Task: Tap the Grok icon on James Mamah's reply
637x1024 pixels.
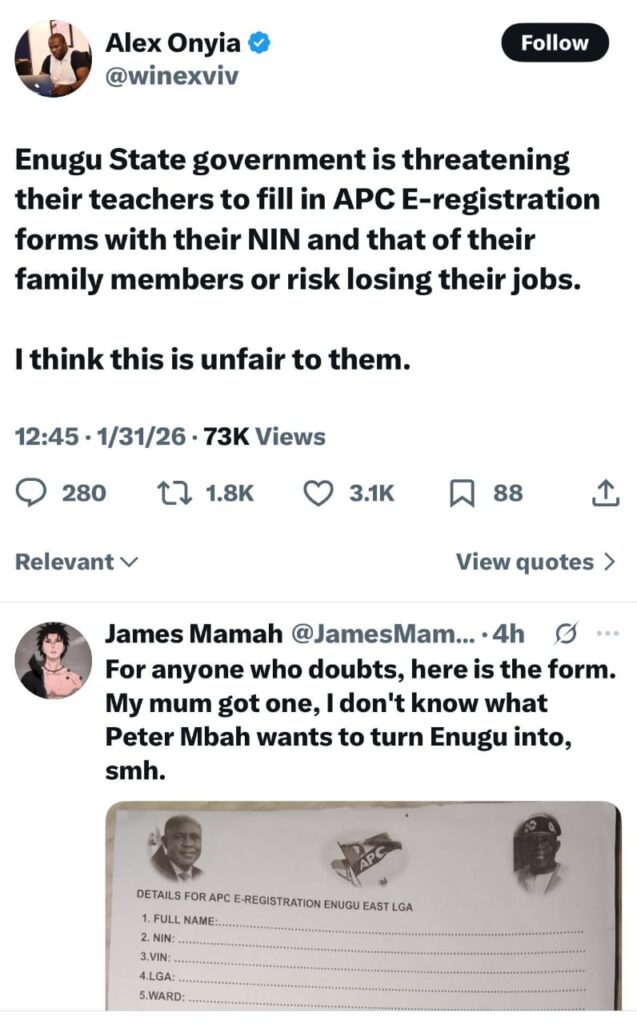Action: click(x=565, y=633)
